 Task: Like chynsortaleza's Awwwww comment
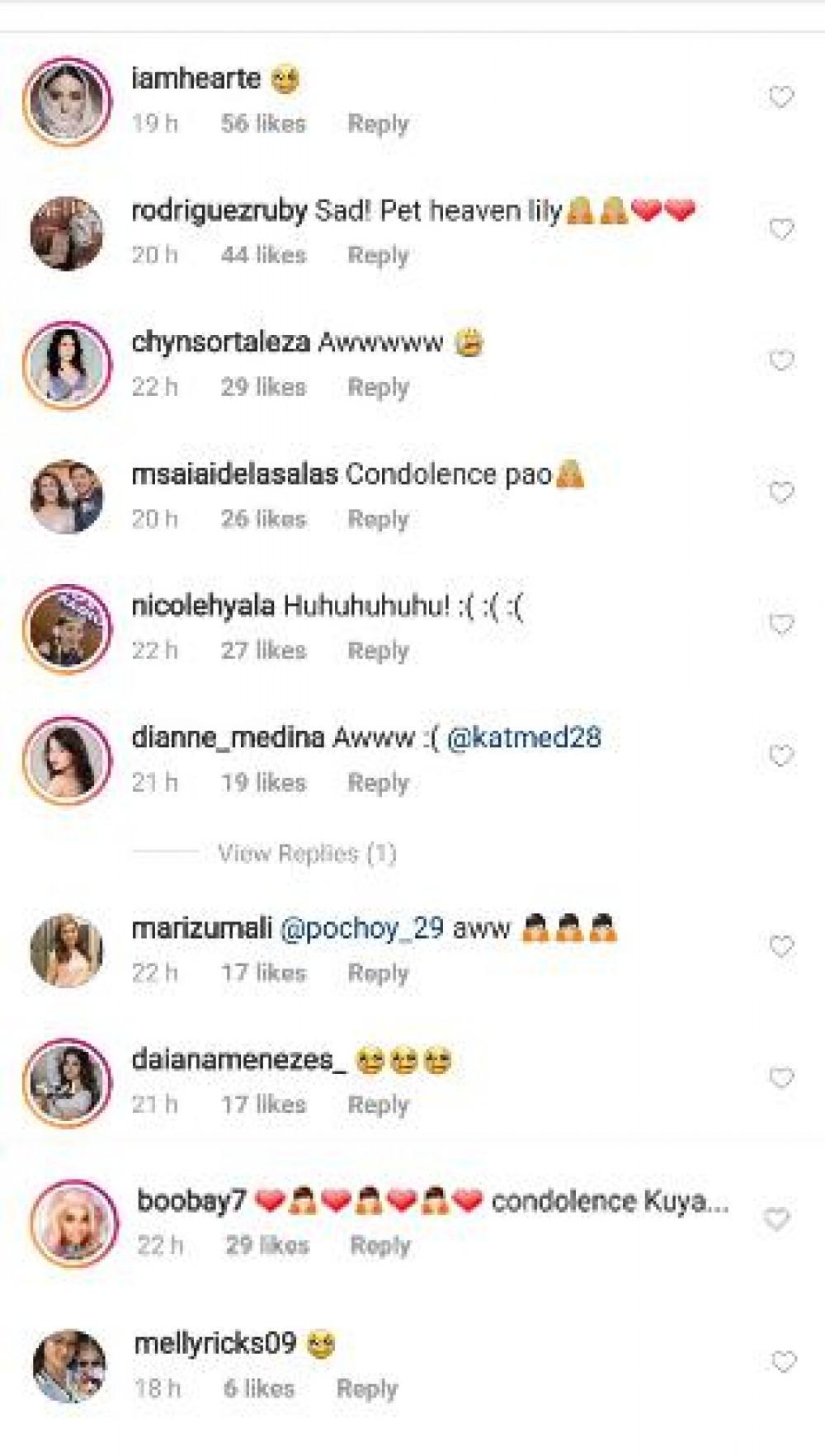pyautogui.click(x=780, y=360)
